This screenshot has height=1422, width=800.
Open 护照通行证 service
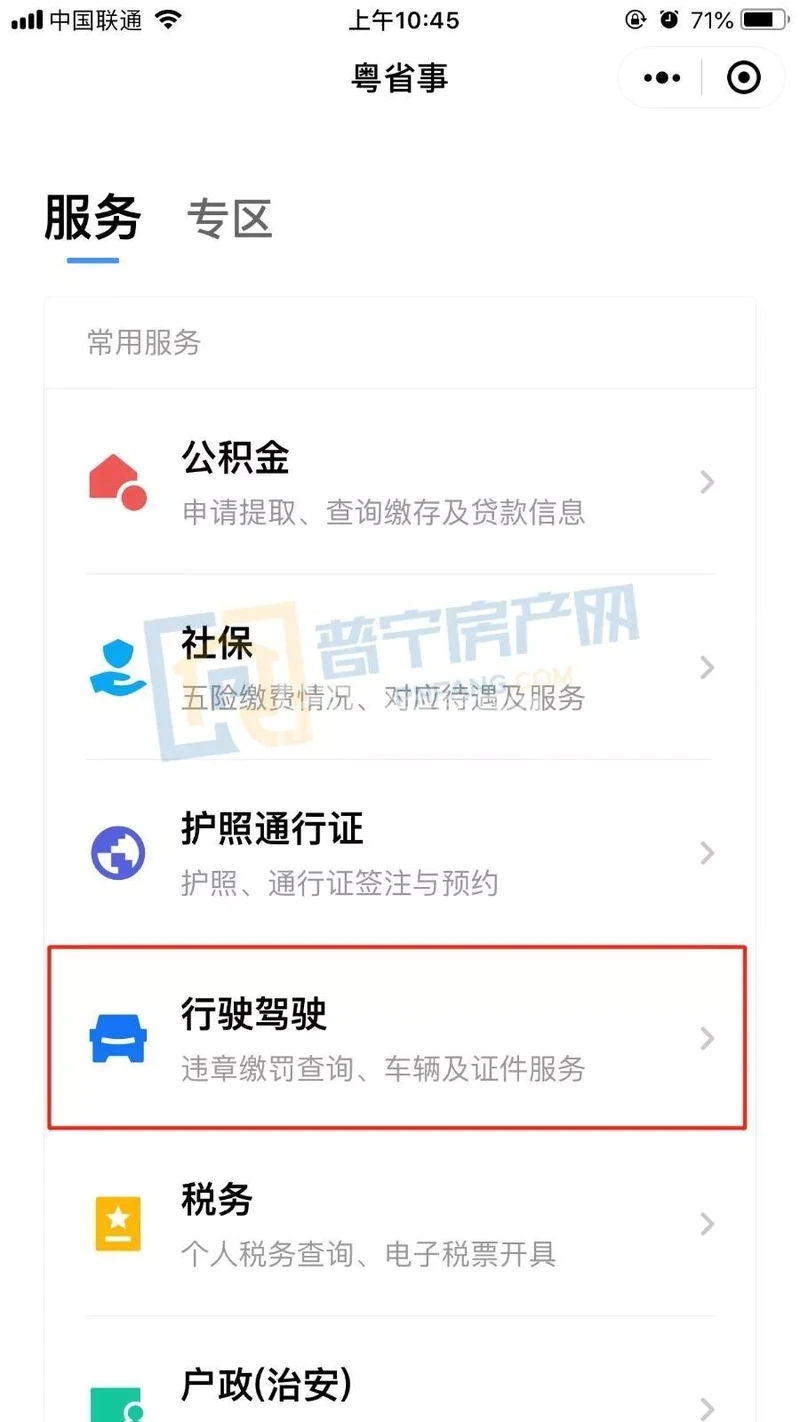click(x=400, y=853)
